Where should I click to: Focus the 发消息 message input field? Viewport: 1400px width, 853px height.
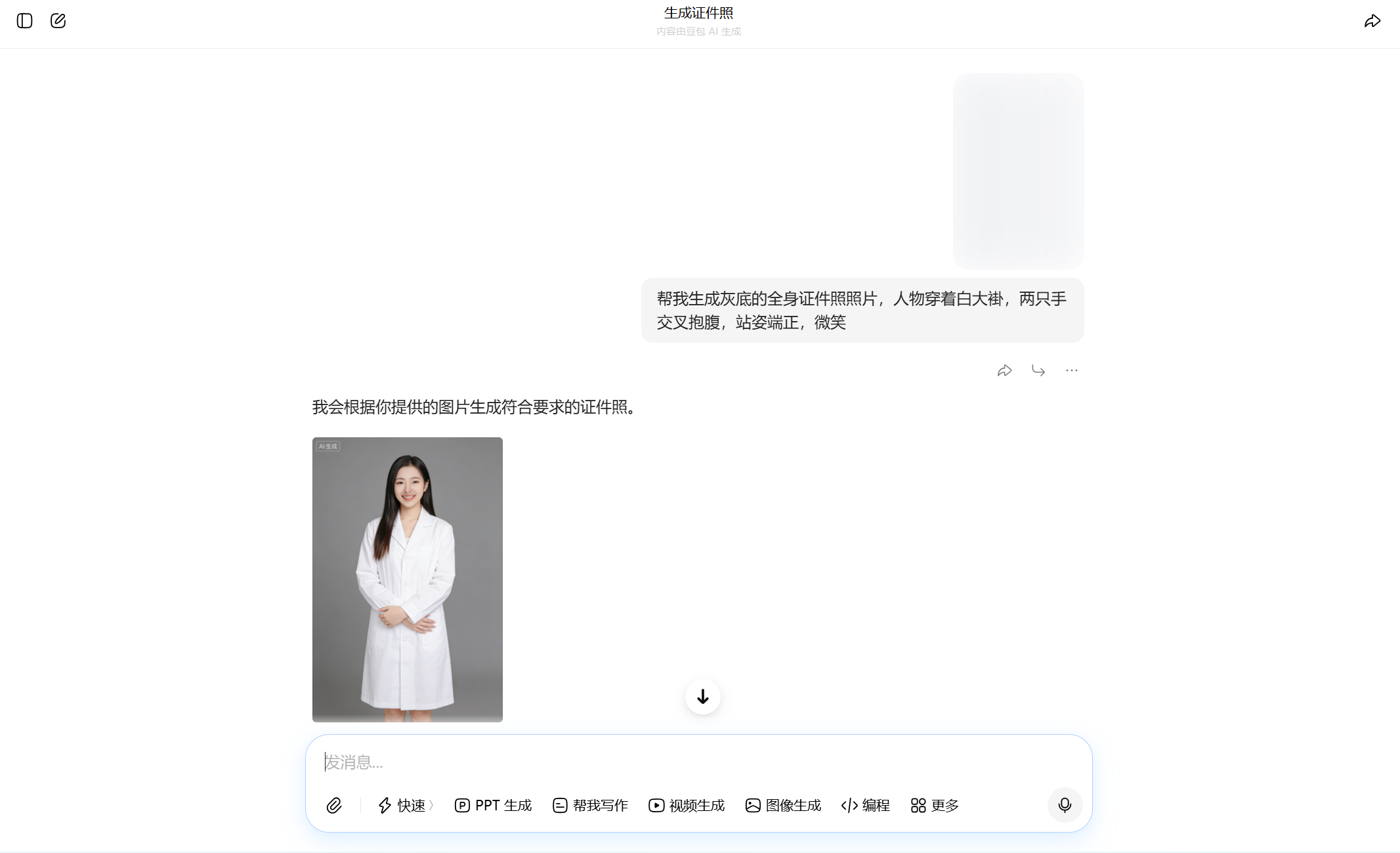pos(696,762)
